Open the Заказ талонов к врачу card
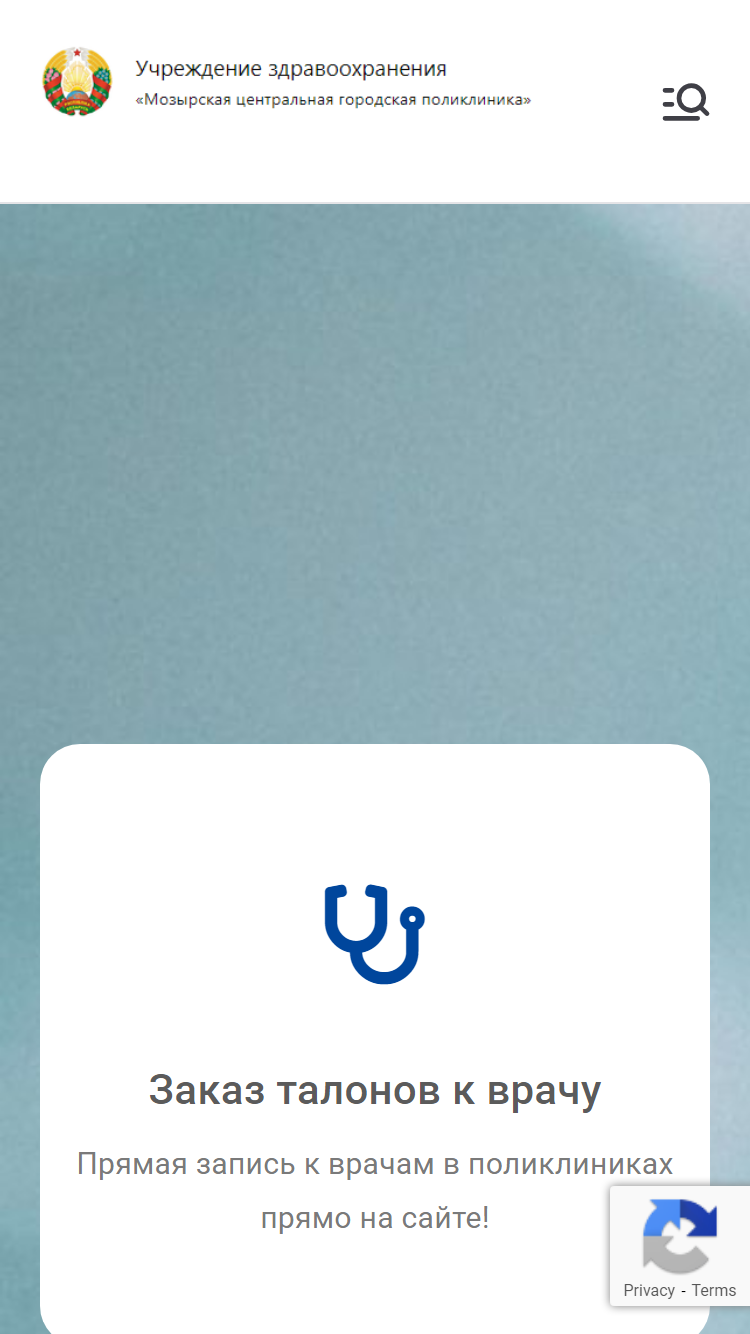The image size is (750, 1334). click(x=375, y=1039)
